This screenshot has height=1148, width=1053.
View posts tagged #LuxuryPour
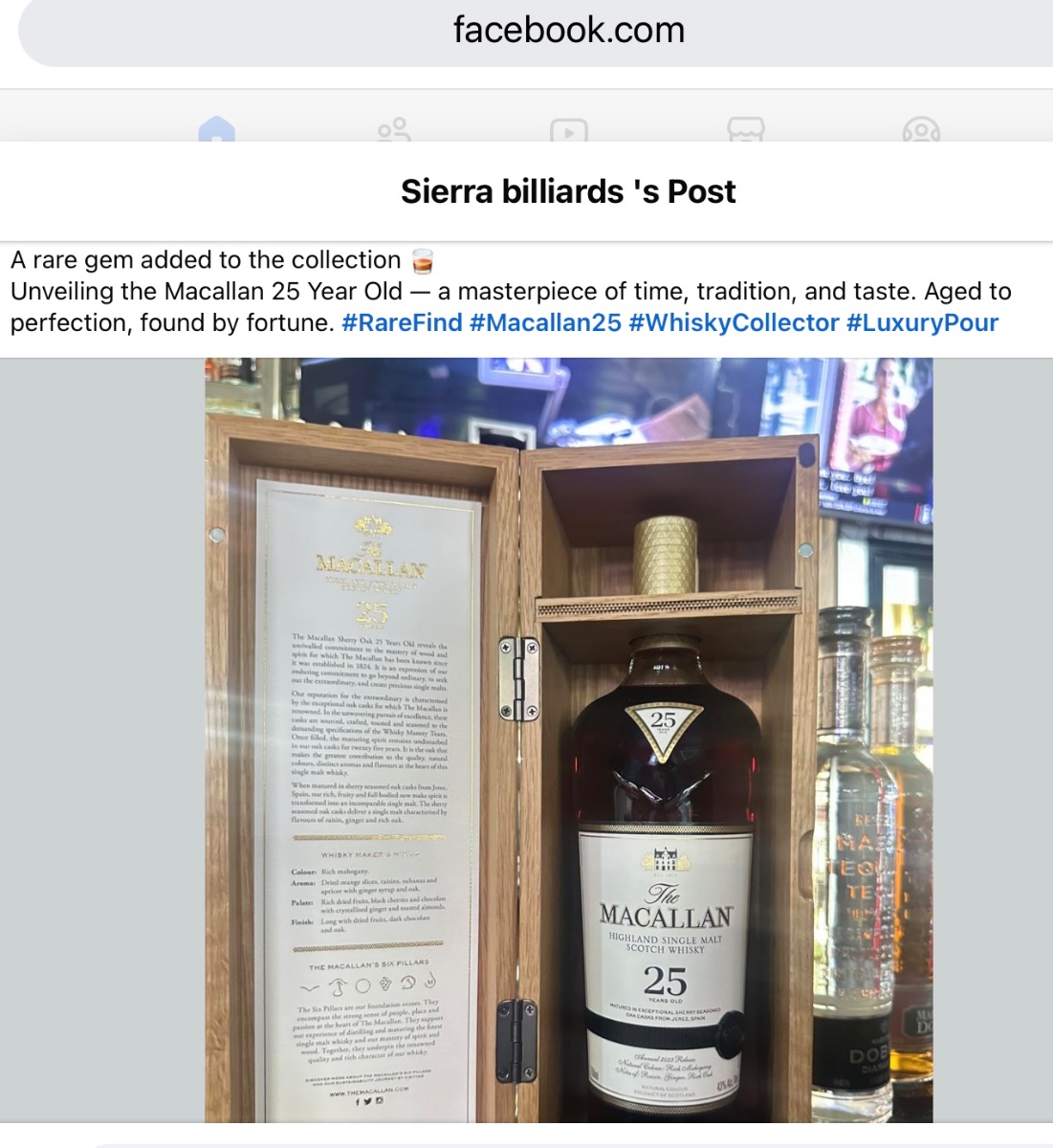922,323
